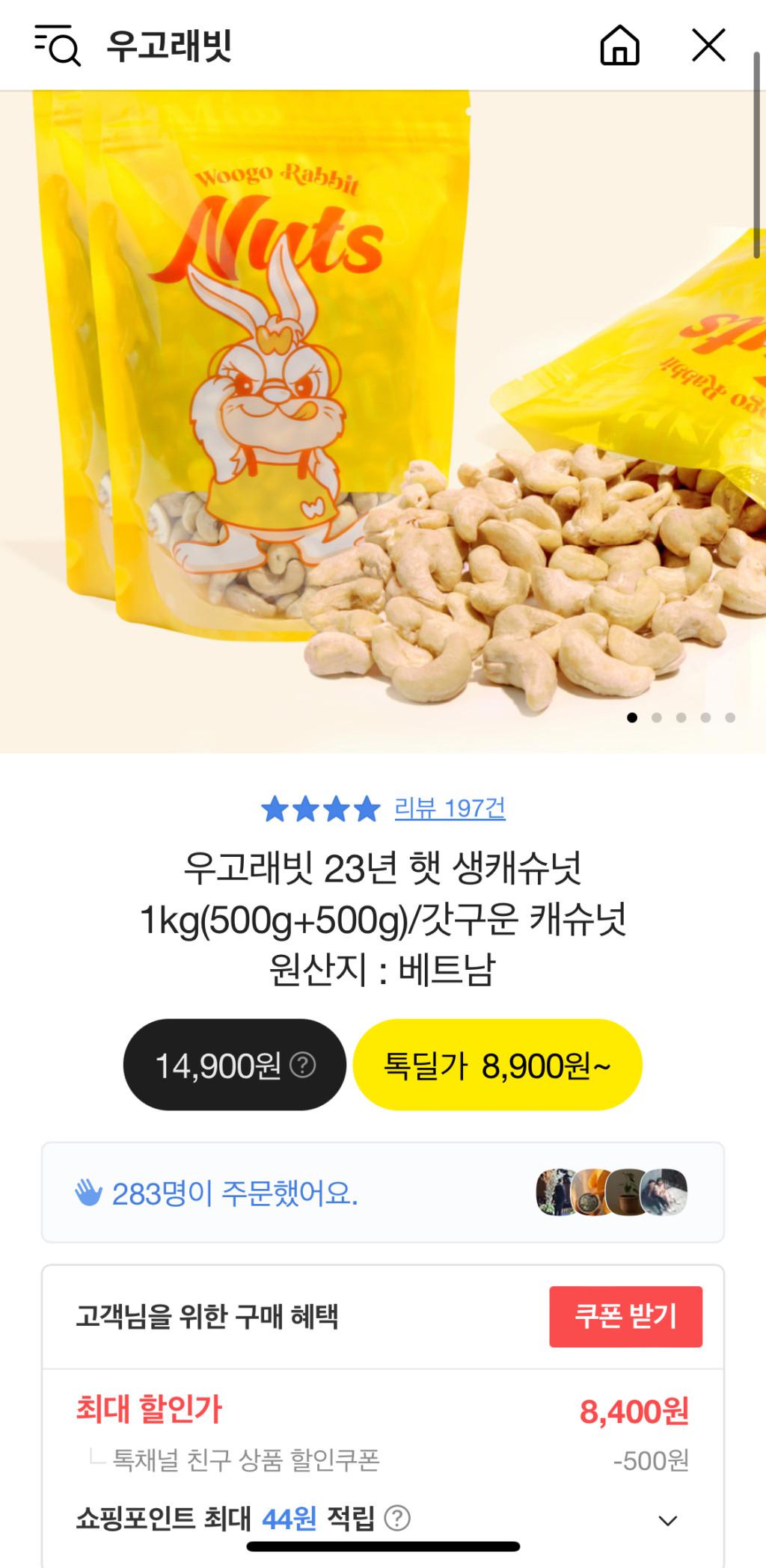The image size is (766, 1568).
Task: Open the menu search icon
Action: coord(57,46)
